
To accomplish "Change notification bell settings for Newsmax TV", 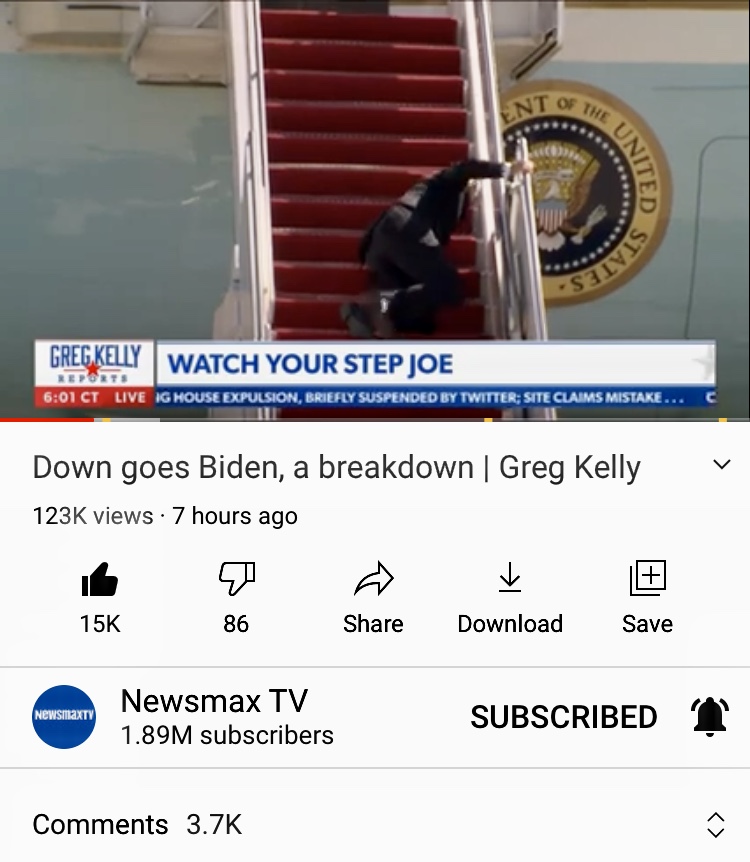I will (x=710, y=717).
